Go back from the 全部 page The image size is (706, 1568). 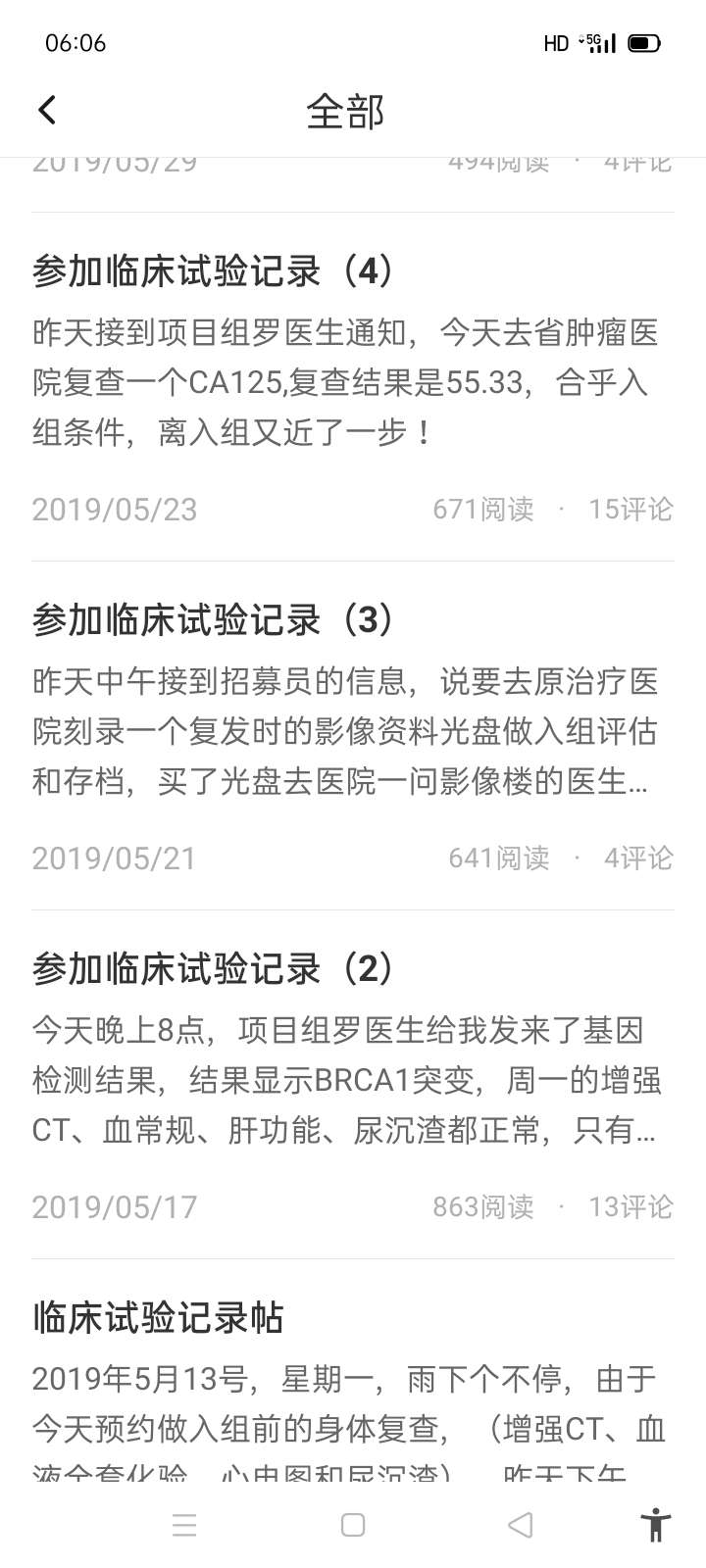click(47, 110)
